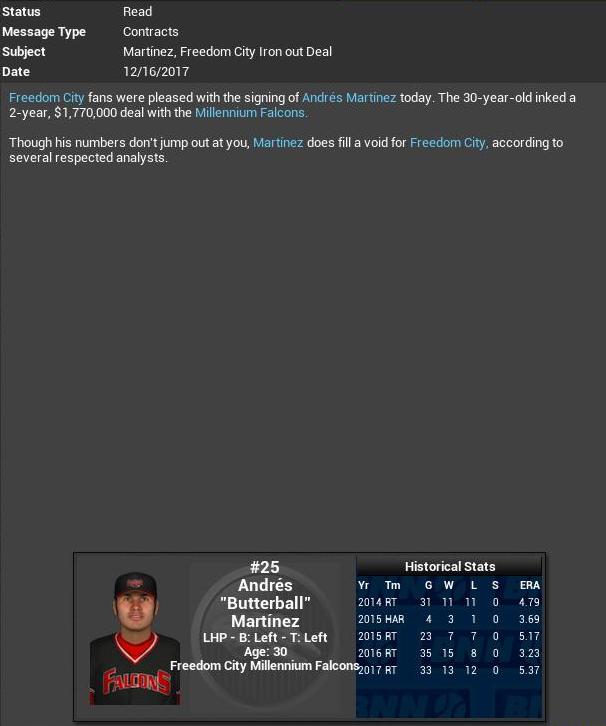Open the Millennium Falcons team link
This screenshot has width=606, height=726.
tap(251, 113)
